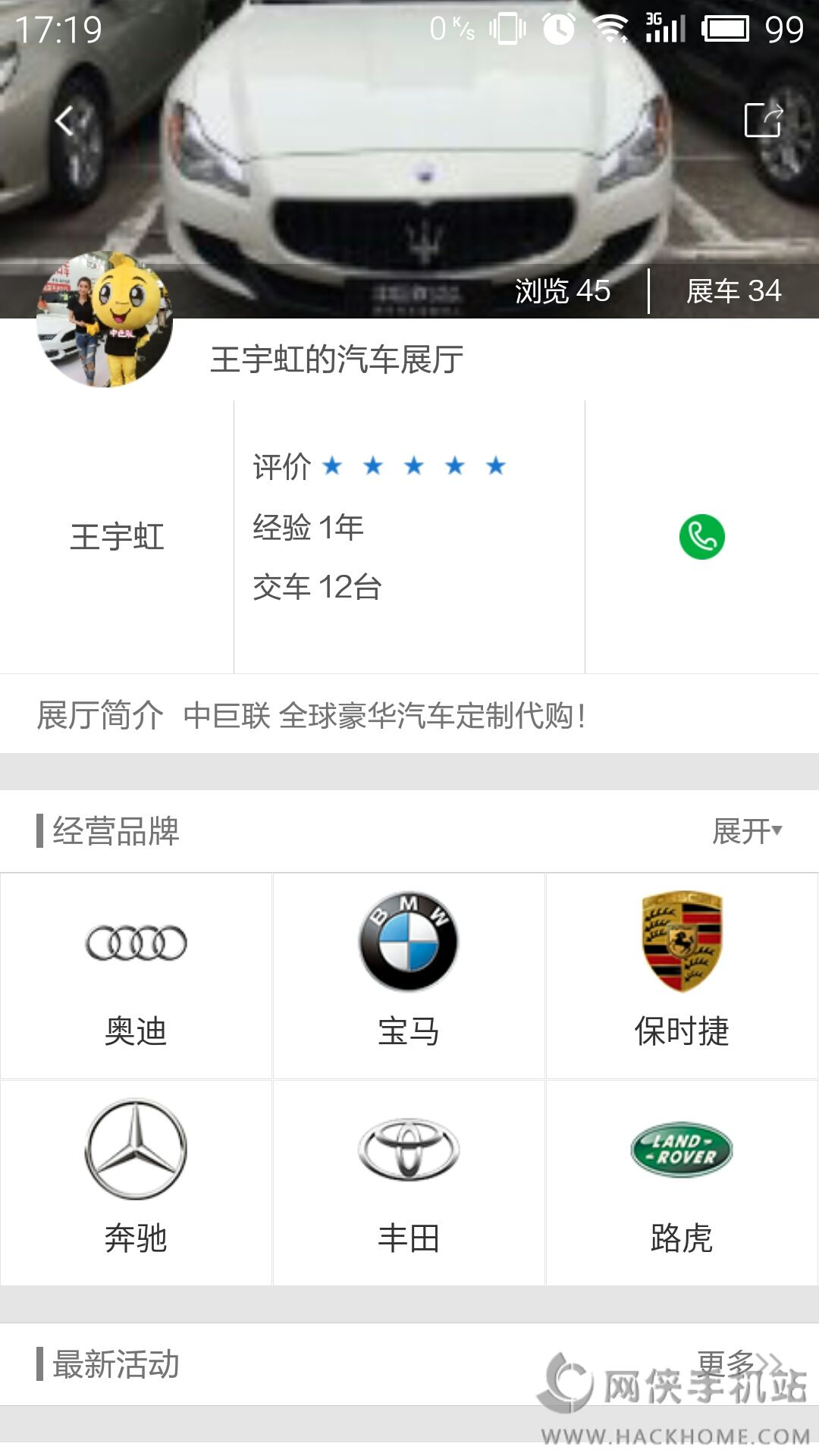Open the showroom's round profile photo
Viewport: 819px width, 1456px height.
click(x=105, y=319)
